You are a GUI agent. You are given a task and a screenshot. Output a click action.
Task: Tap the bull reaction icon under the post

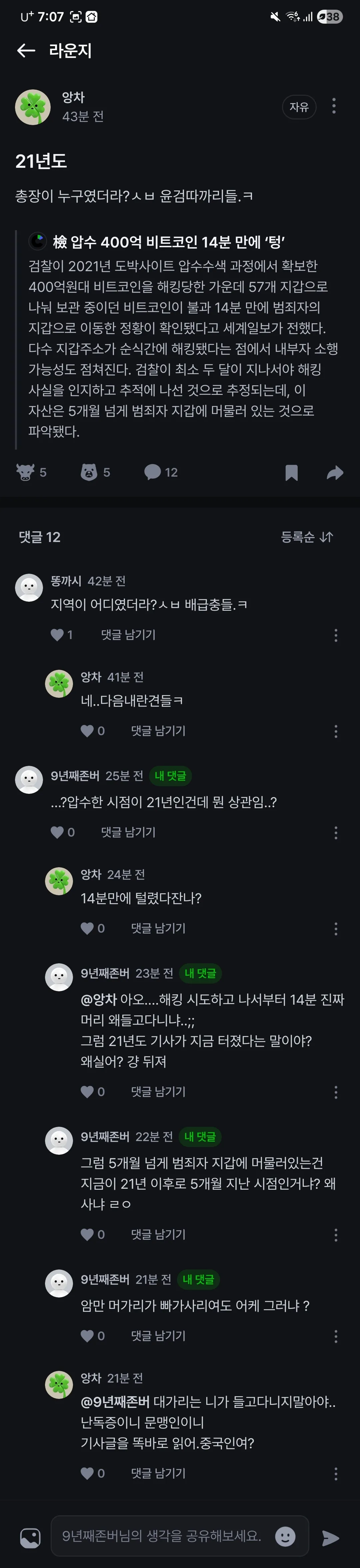26,472
